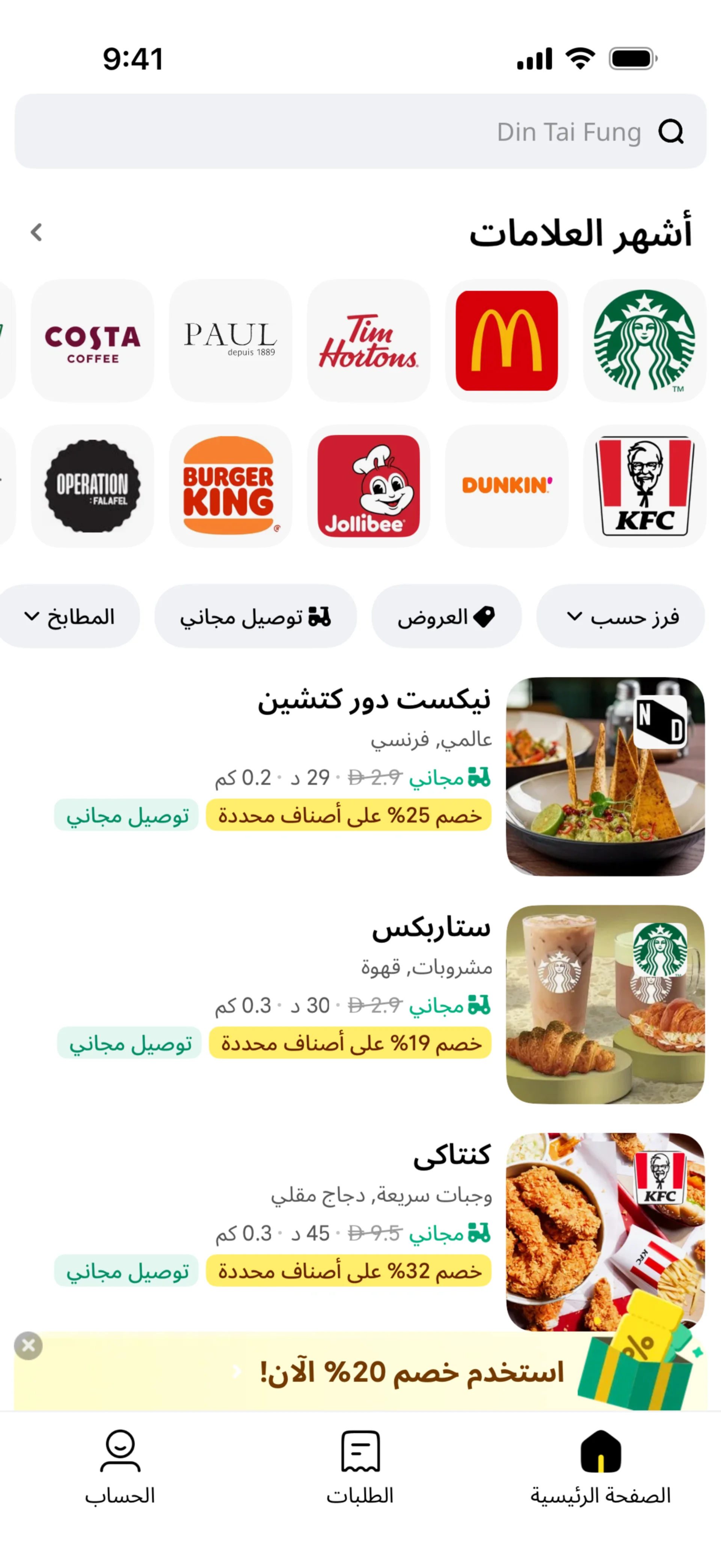The width and height of the screenshot is (721, 1568).
Task: Tap the Din Tai Fung search field
Action: 360,131
